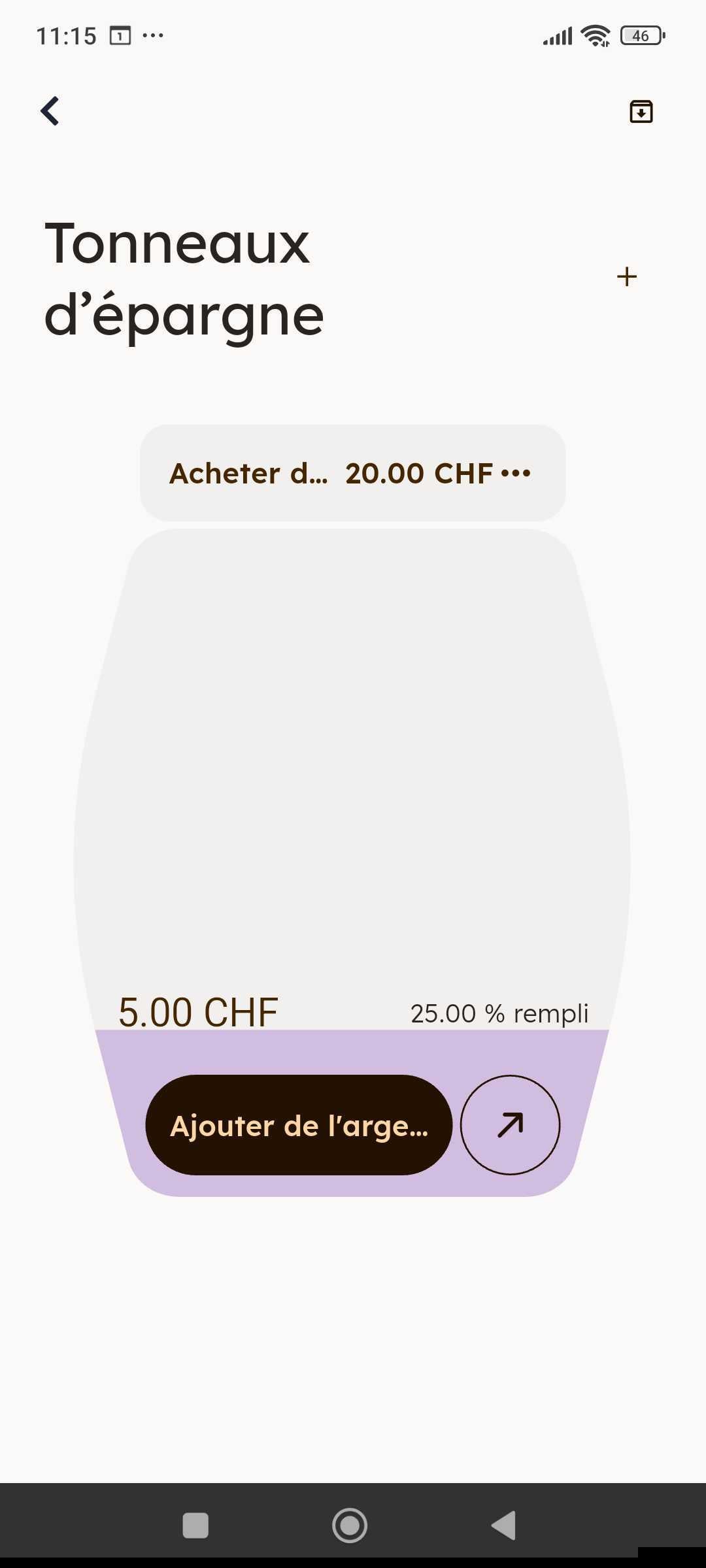The height and width of the screenshot is (1568, 706).
Task: Open recent apps from the navigation bar
Action: [195, 1525]
